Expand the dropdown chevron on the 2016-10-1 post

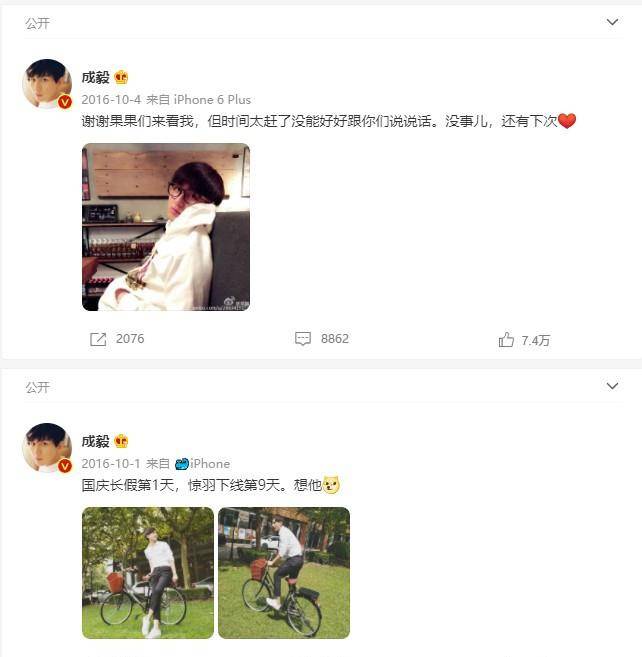pos(612,386)
